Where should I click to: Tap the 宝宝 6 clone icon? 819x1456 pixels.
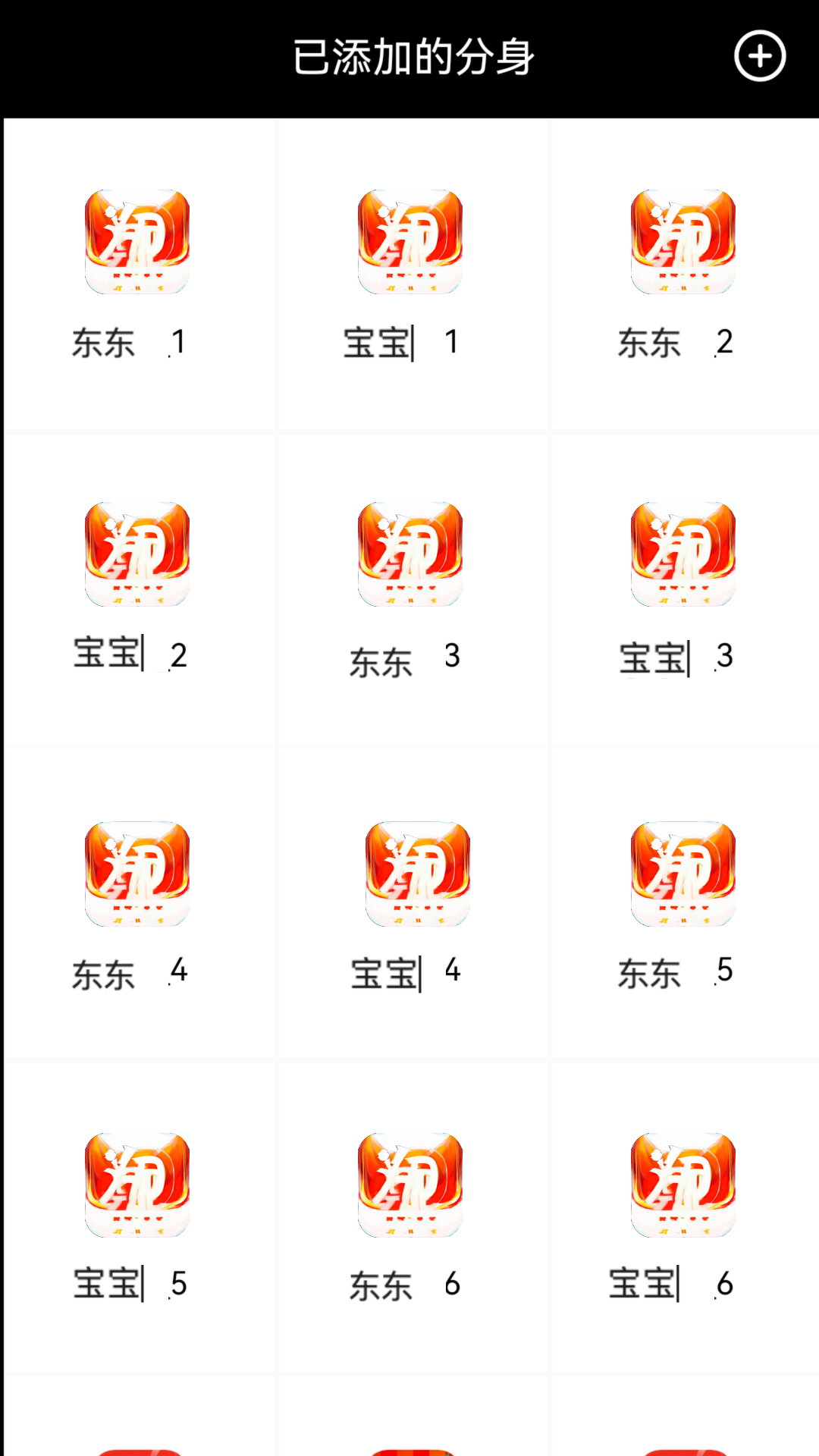pos(682,1185)
